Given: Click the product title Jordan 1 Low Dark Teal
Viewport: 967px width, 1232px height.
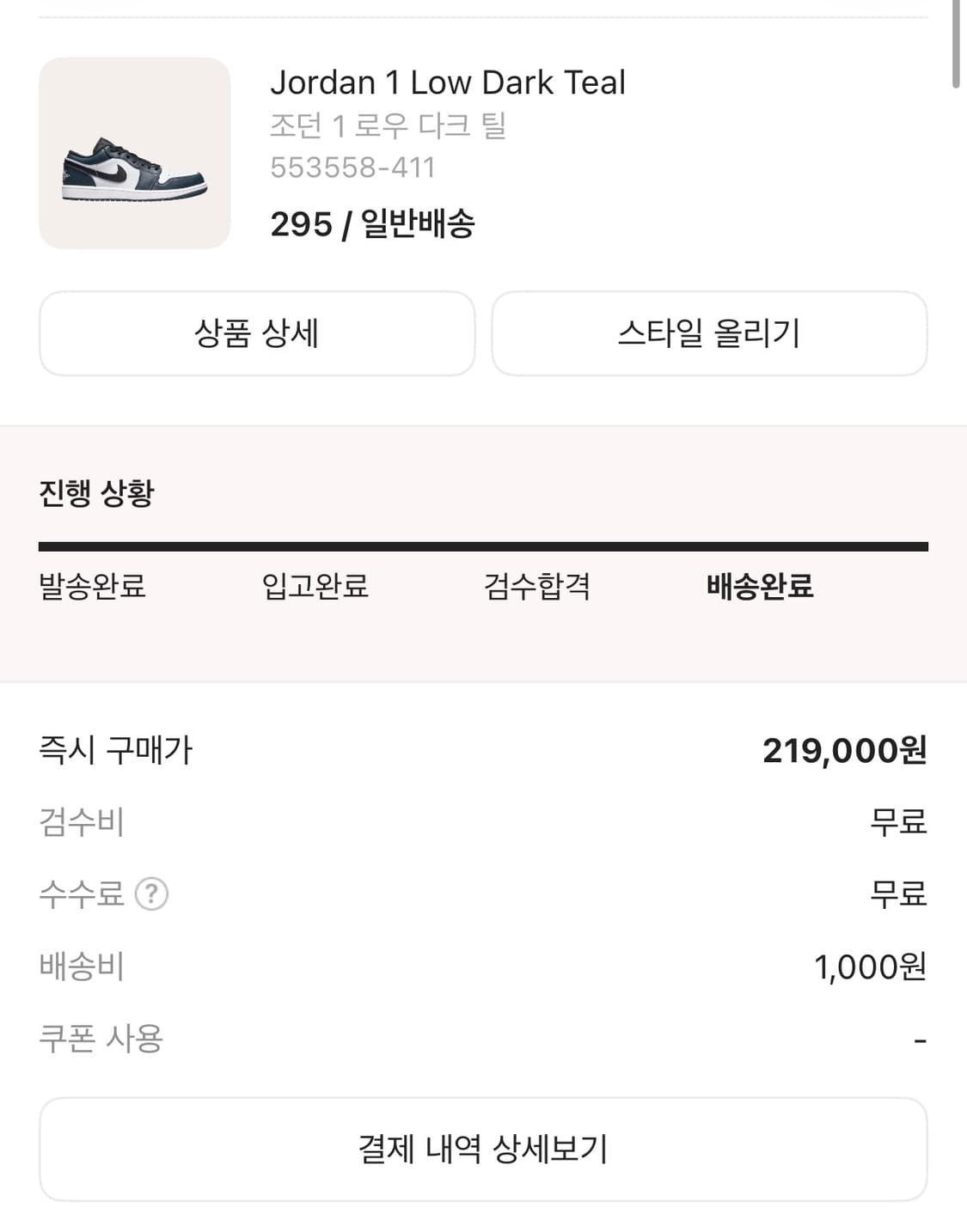Looking at the screenshot, I should pyautogui.click(x=449, y=82).
